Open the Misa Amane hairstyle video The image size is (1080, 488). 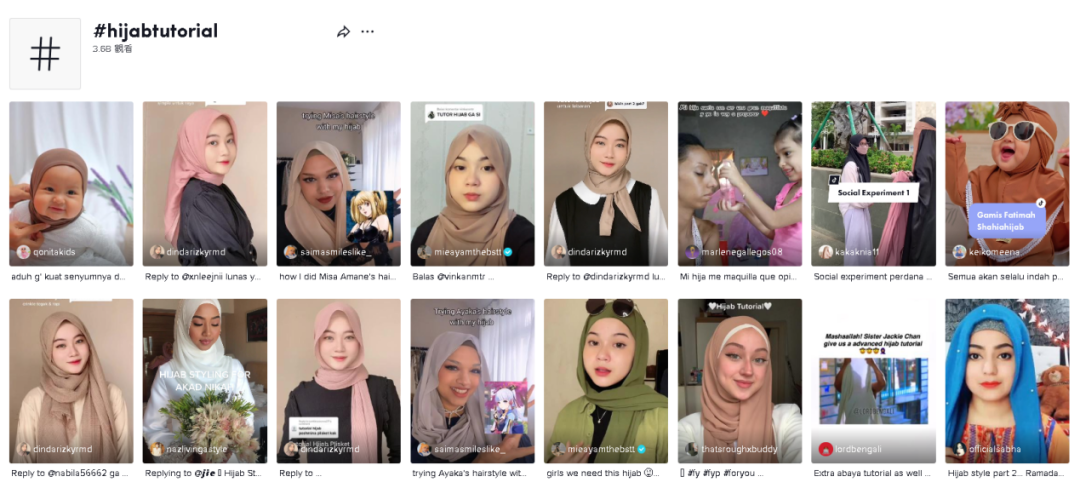[x=339, y=183]
